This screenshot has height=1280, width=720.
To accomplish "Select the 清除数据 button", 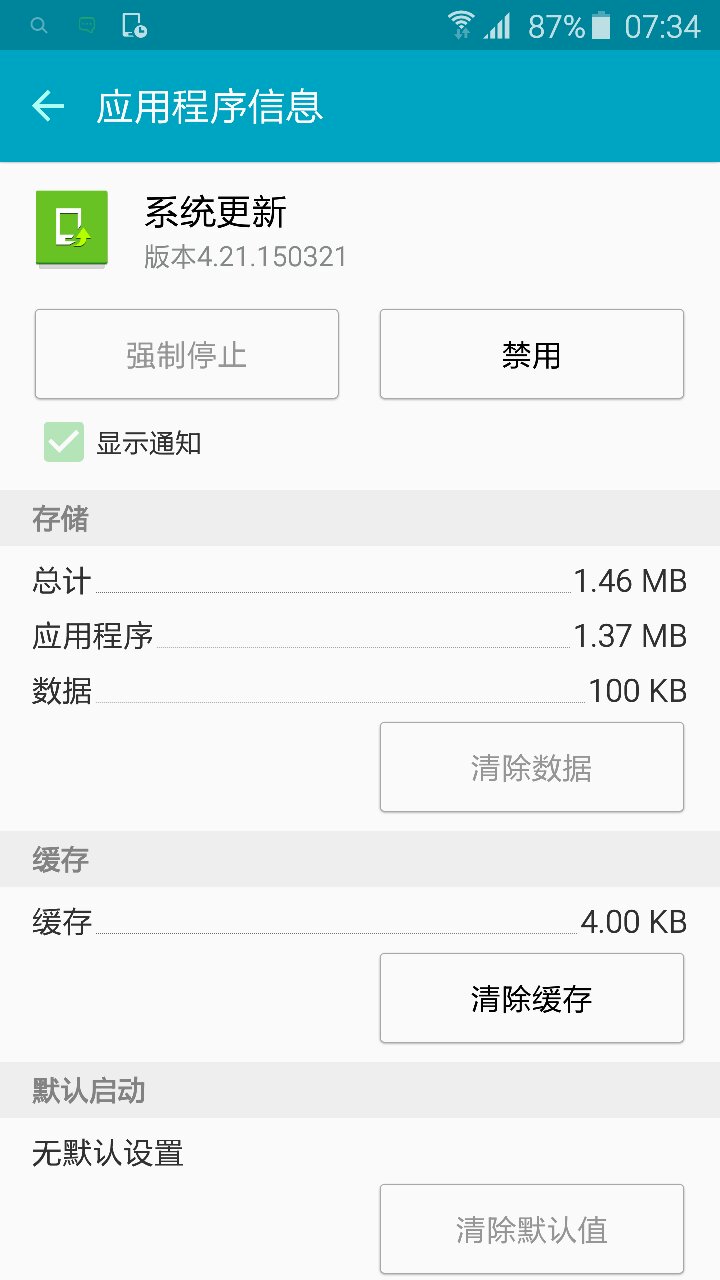I will [531, 767].
